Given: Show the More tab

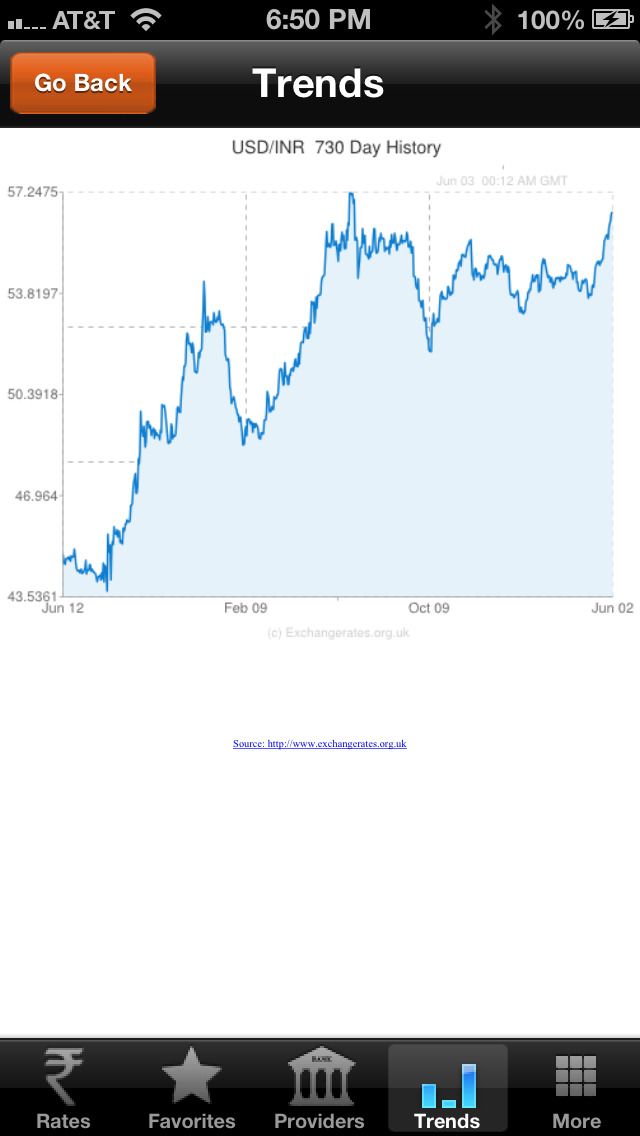Looking at the screenshot, I should tap(576, 1089).
